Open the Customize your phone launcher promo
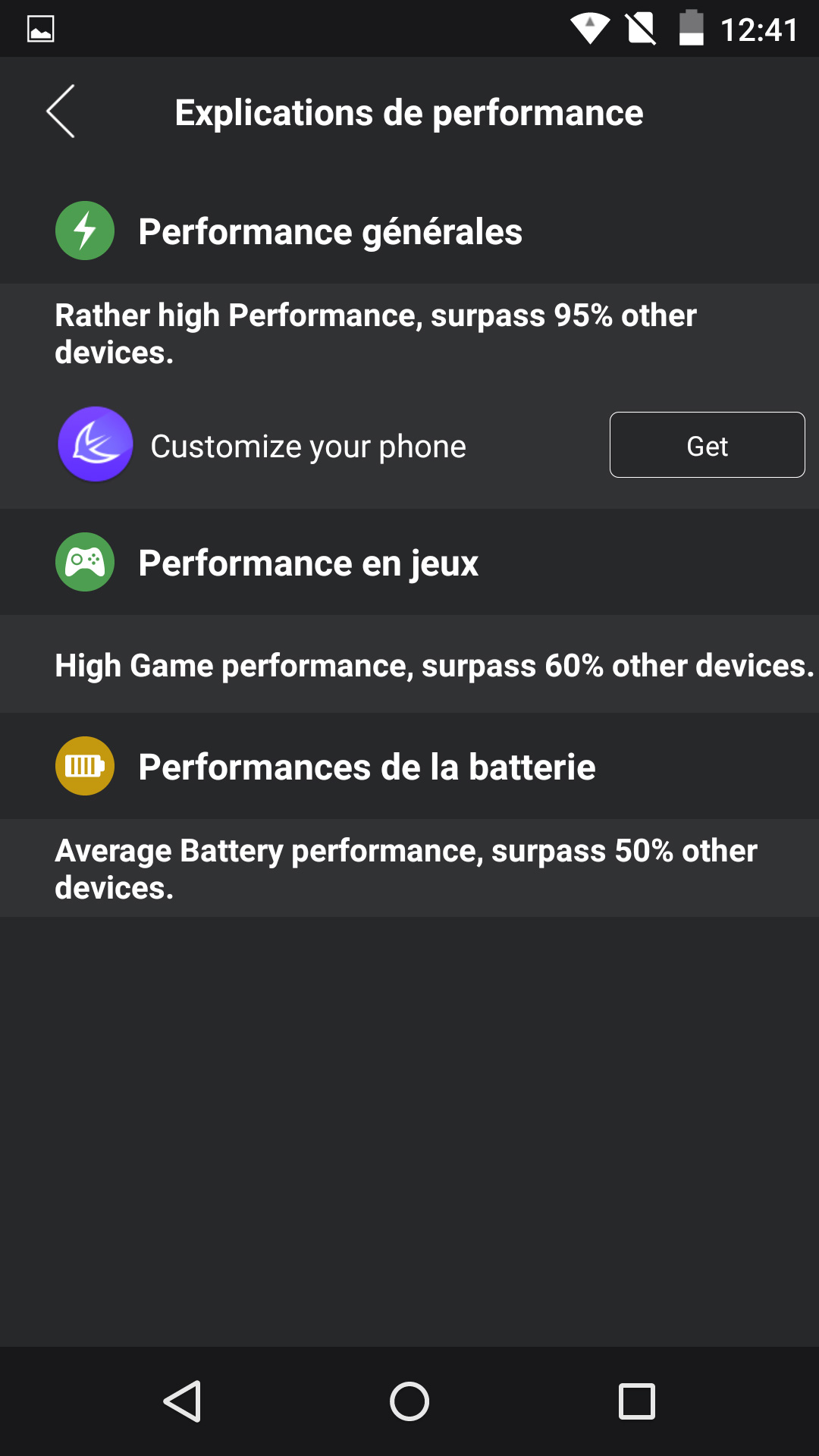This screenshot has width=819, height=1456. [307, 446]
